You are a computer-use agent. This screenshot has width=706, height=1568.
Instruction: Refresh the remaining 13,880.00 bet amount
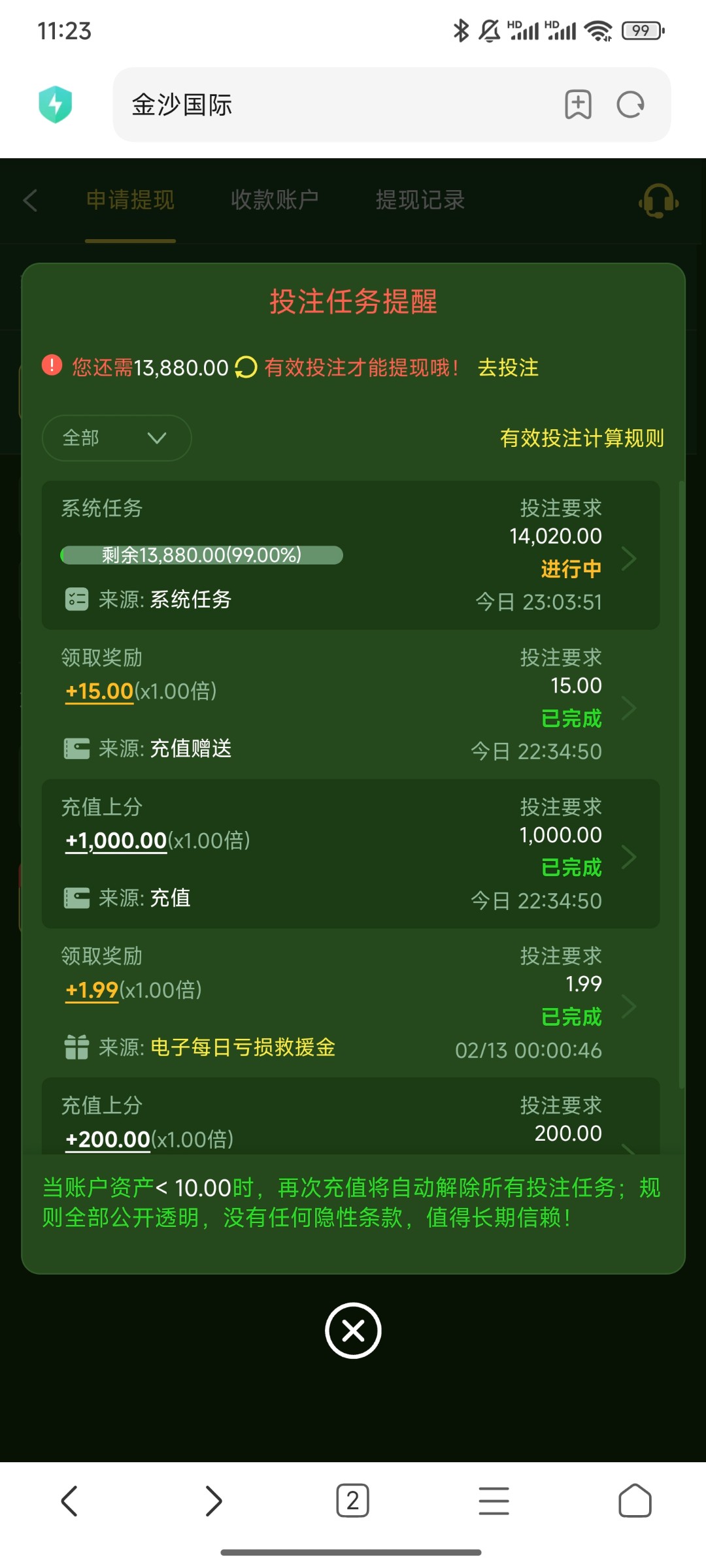pos(246,367)
